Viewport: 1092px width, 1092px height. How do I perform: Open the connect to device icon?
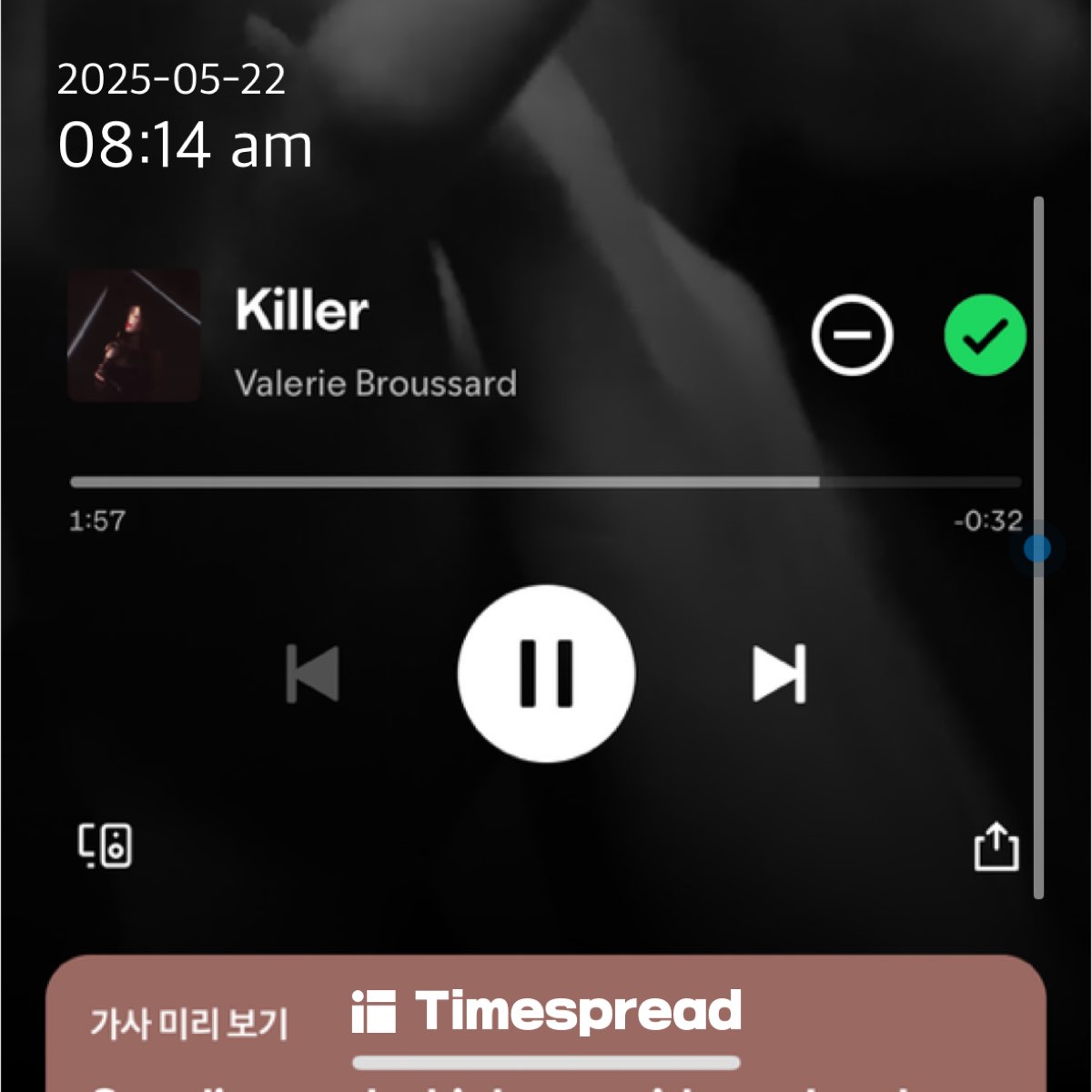pyautogui.click(x=105, y=846)
